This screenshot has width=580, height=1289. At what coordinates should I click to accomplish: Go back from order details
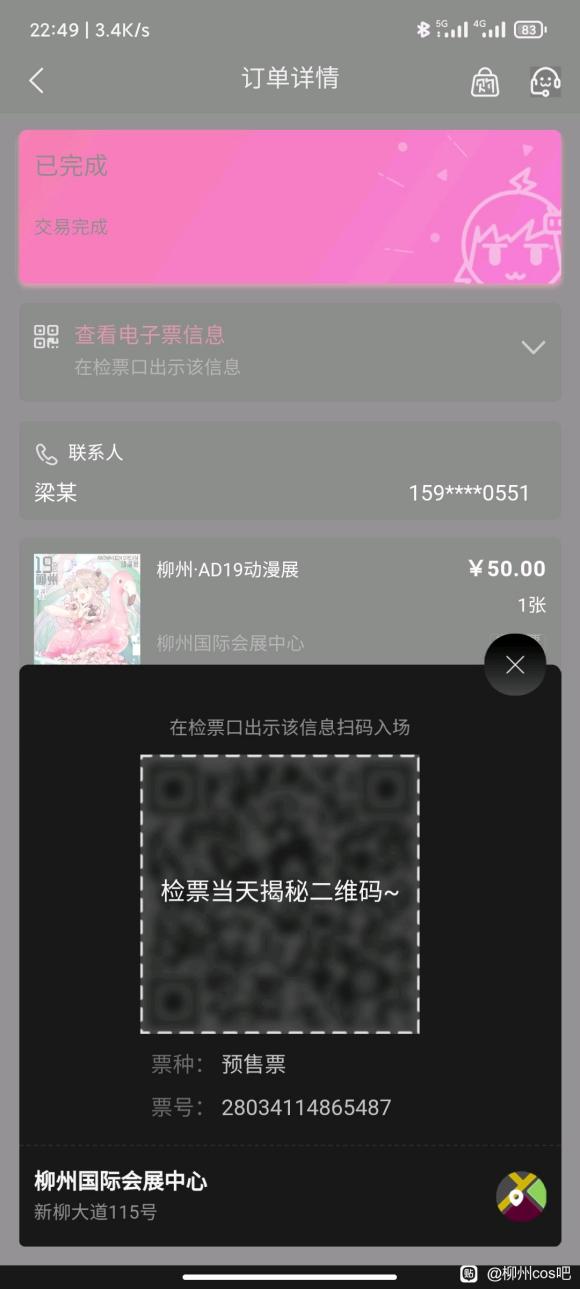click(37, 81)
